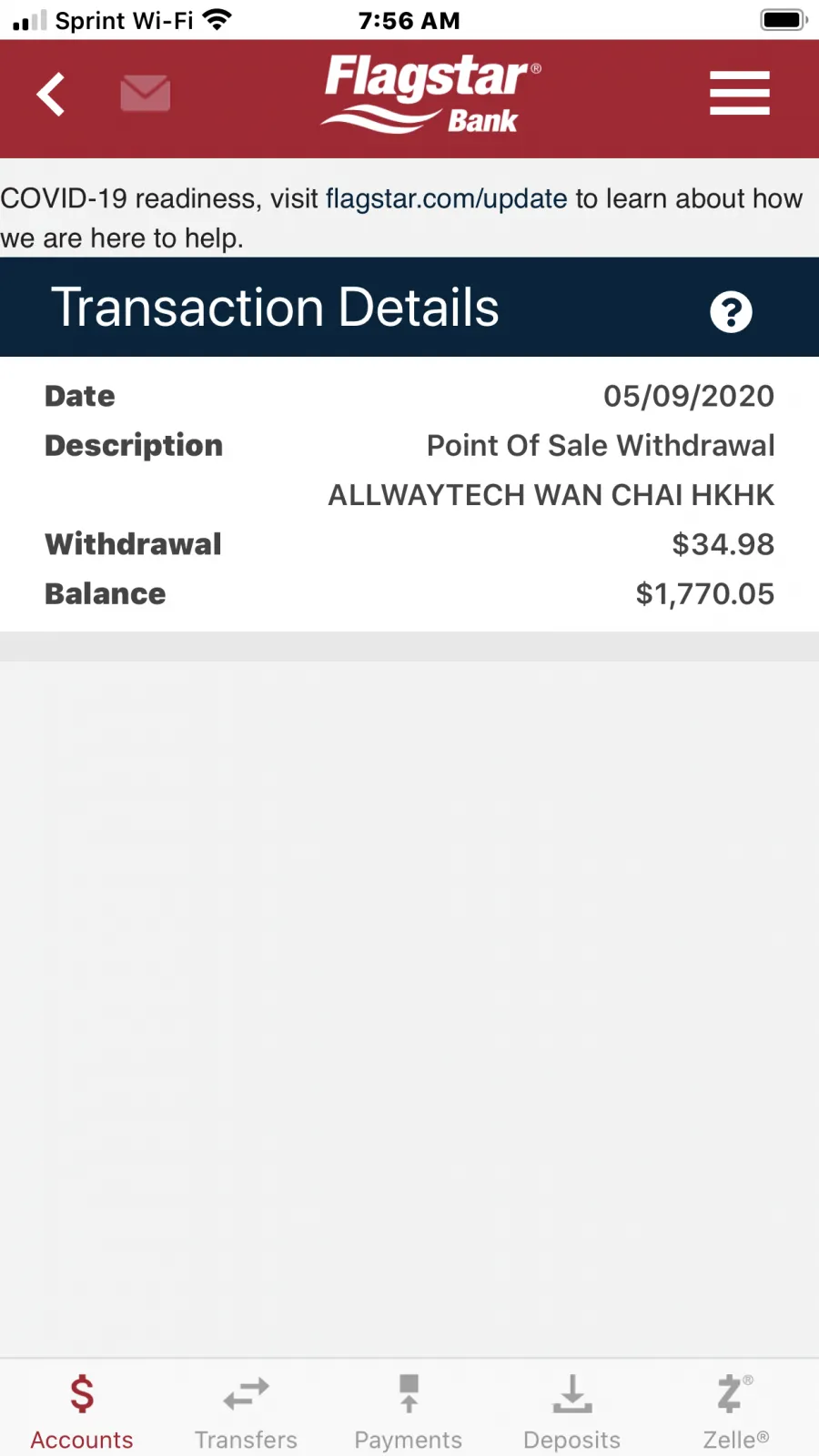
Task: Go back using the header arrow
Action: [x=51, y=94]
